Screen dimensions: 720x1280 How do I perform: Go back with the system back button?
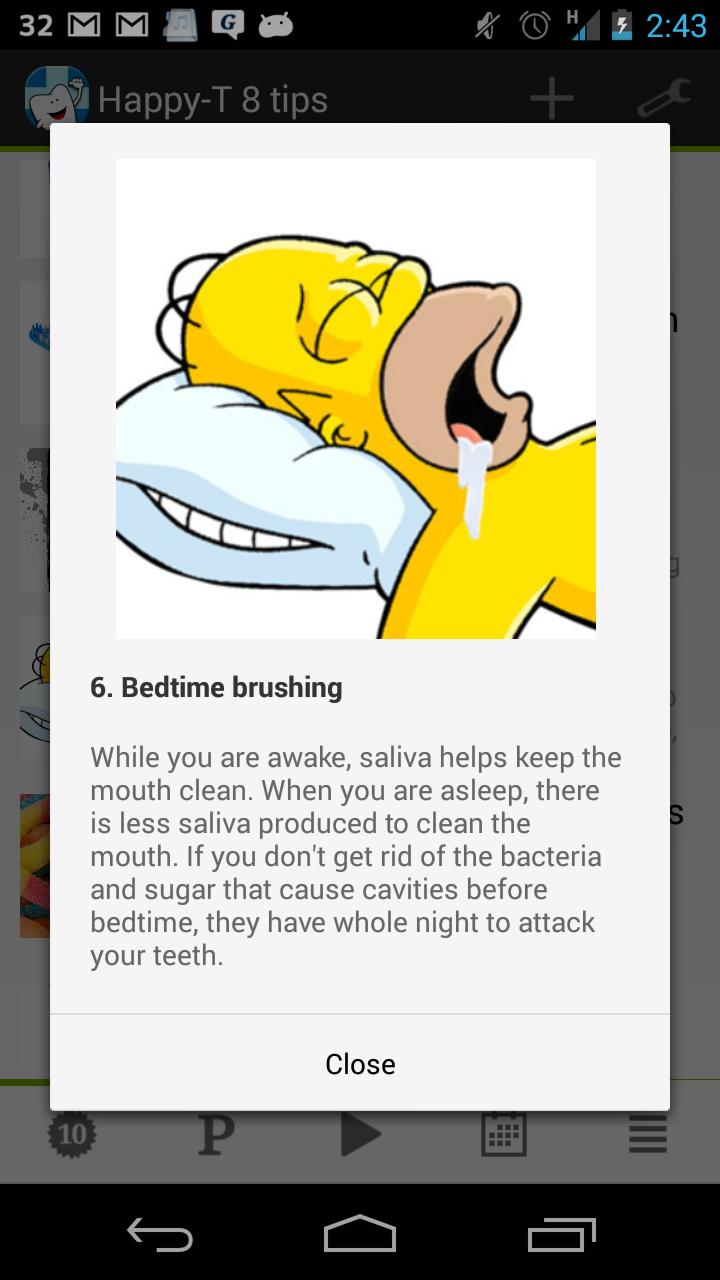[160, 1235]
